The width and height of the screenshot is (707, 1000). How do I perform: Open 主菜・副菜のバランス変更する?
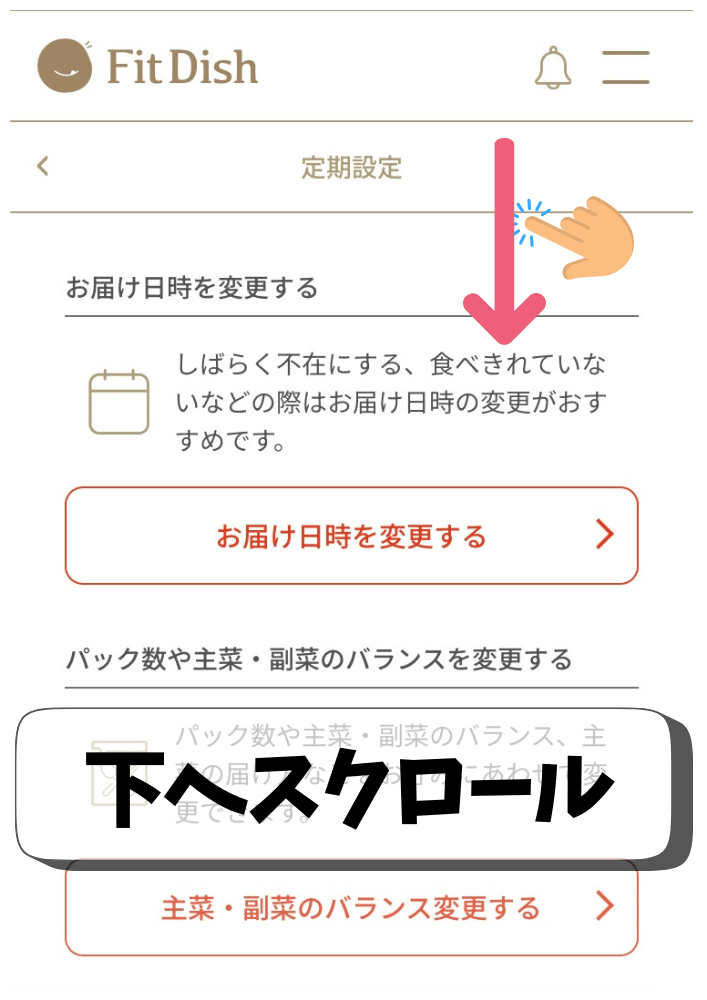(351, 908)
